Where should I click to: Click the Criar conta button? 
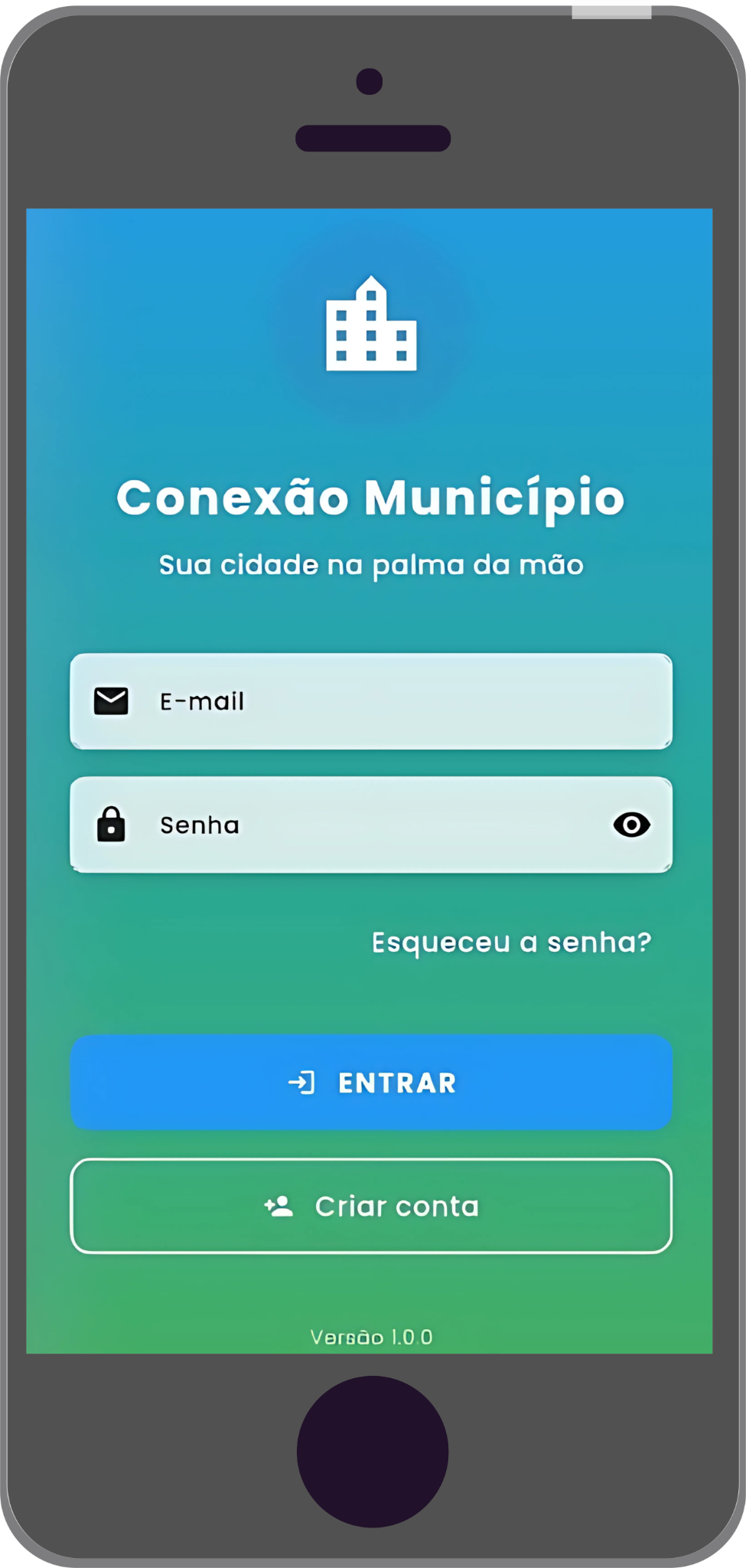[372, 1207]
